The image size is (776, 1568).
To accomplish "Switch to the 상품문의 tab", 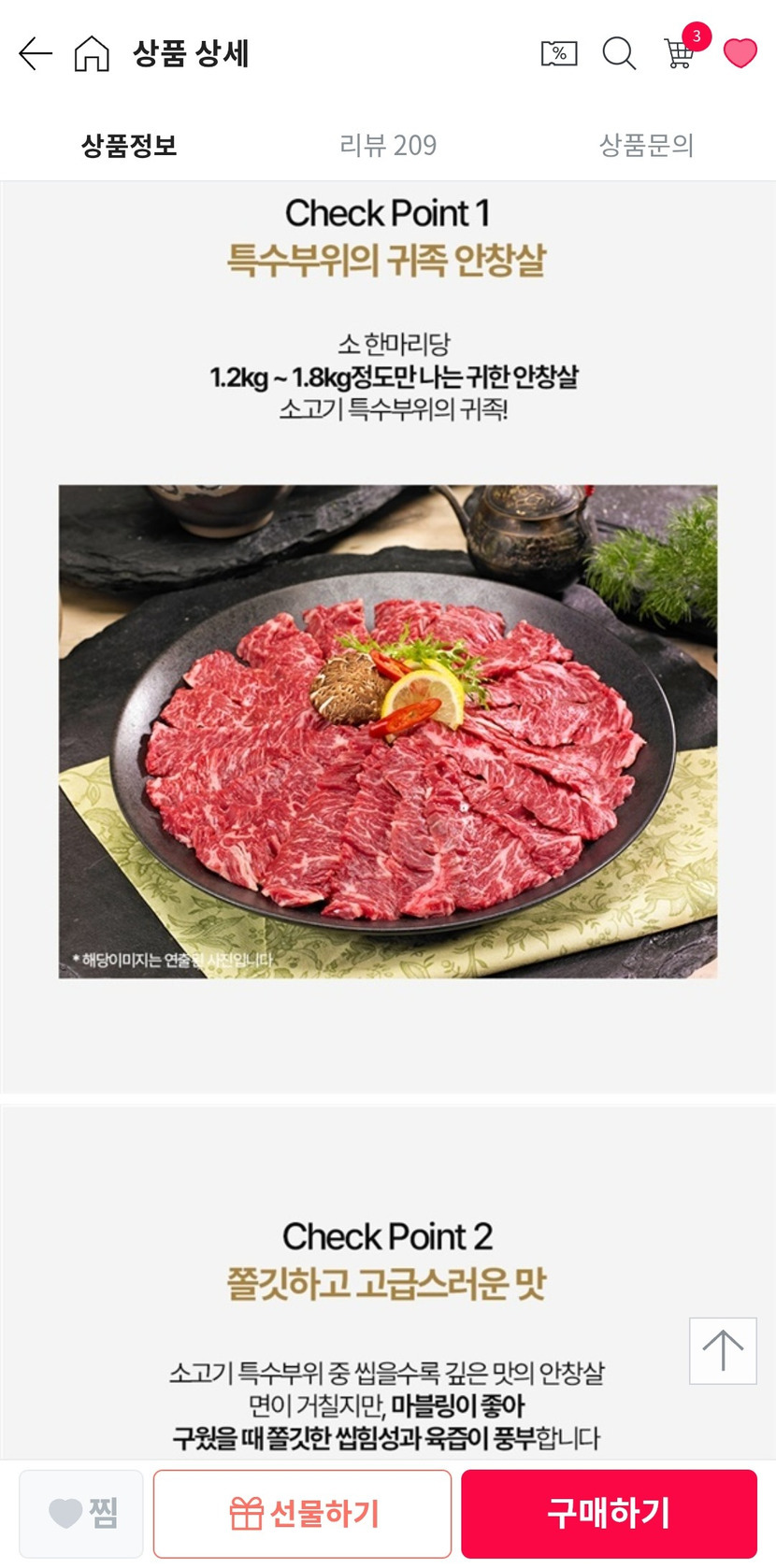I will coord(646,145).
